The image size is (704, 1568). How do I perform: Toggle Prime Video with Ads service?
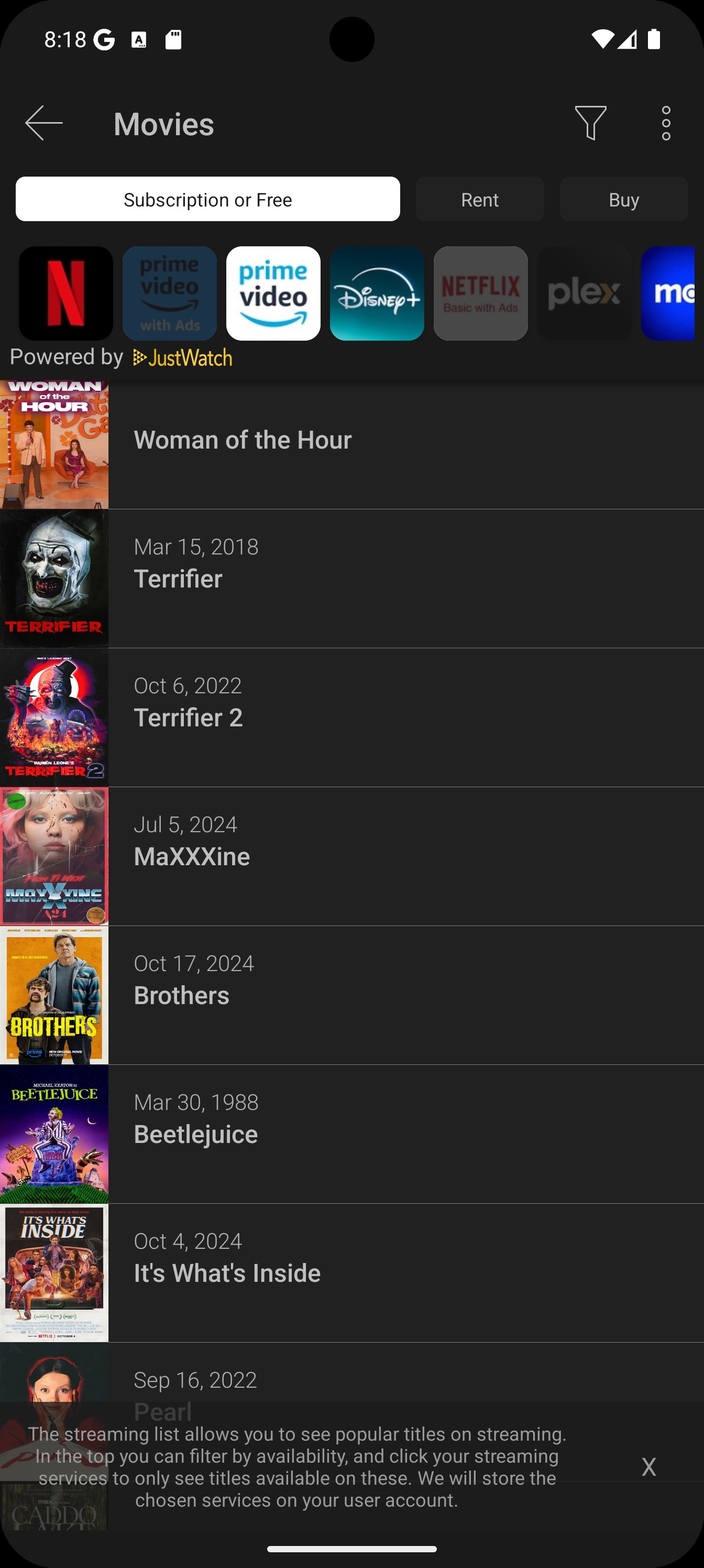(170, 293)
